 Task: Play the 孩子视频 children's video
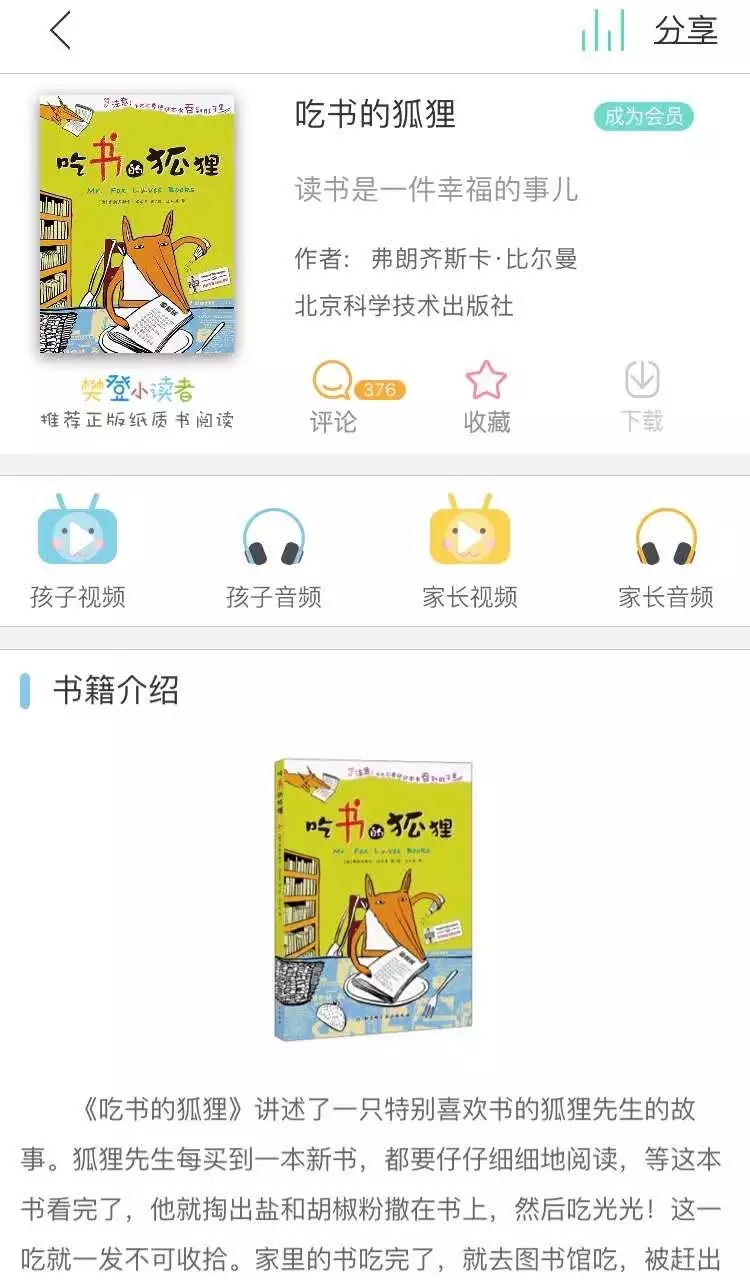tap(77, 552)
